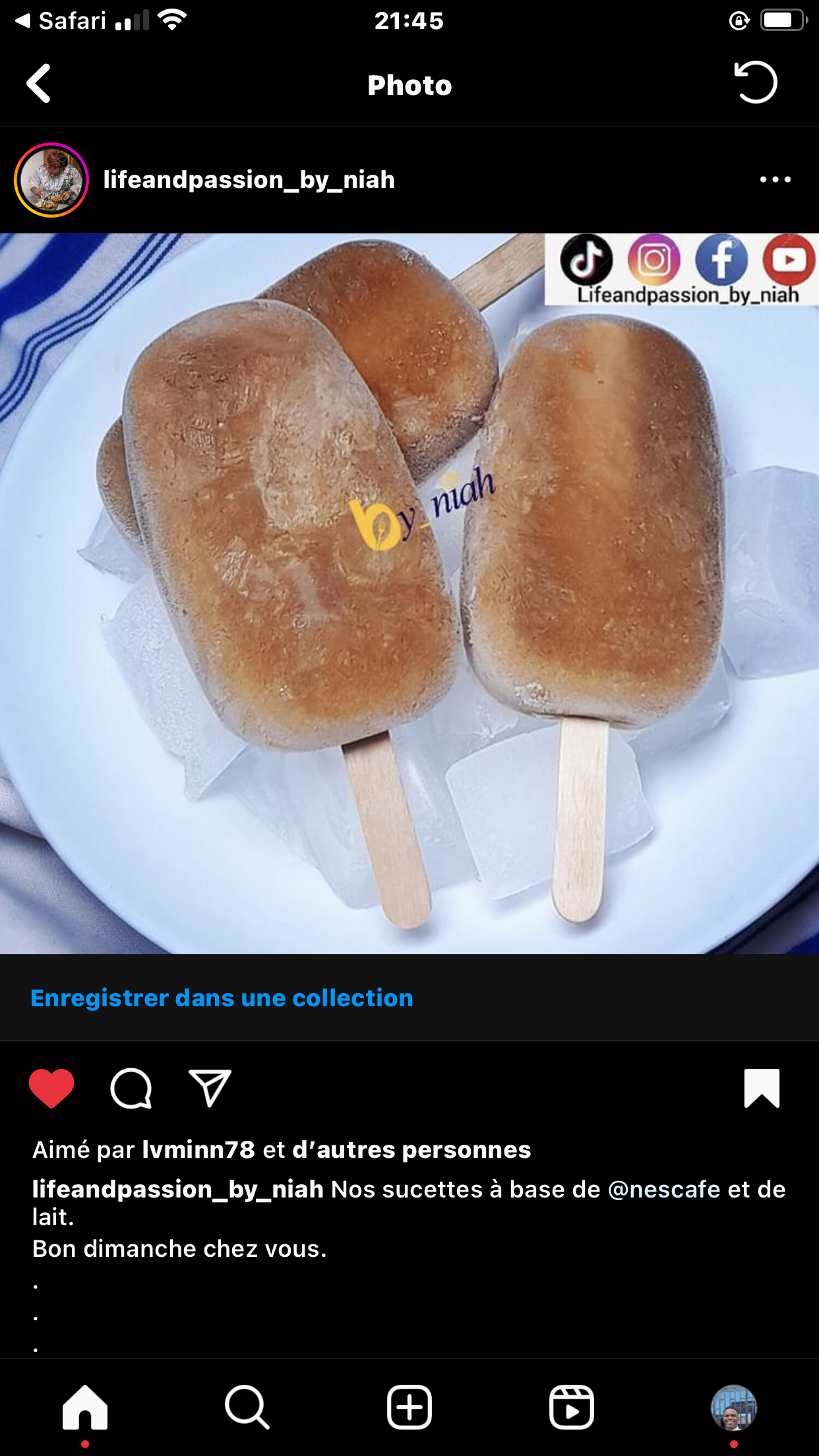
Task: Switch to the Reels tab
Action: coord(572,1407)
